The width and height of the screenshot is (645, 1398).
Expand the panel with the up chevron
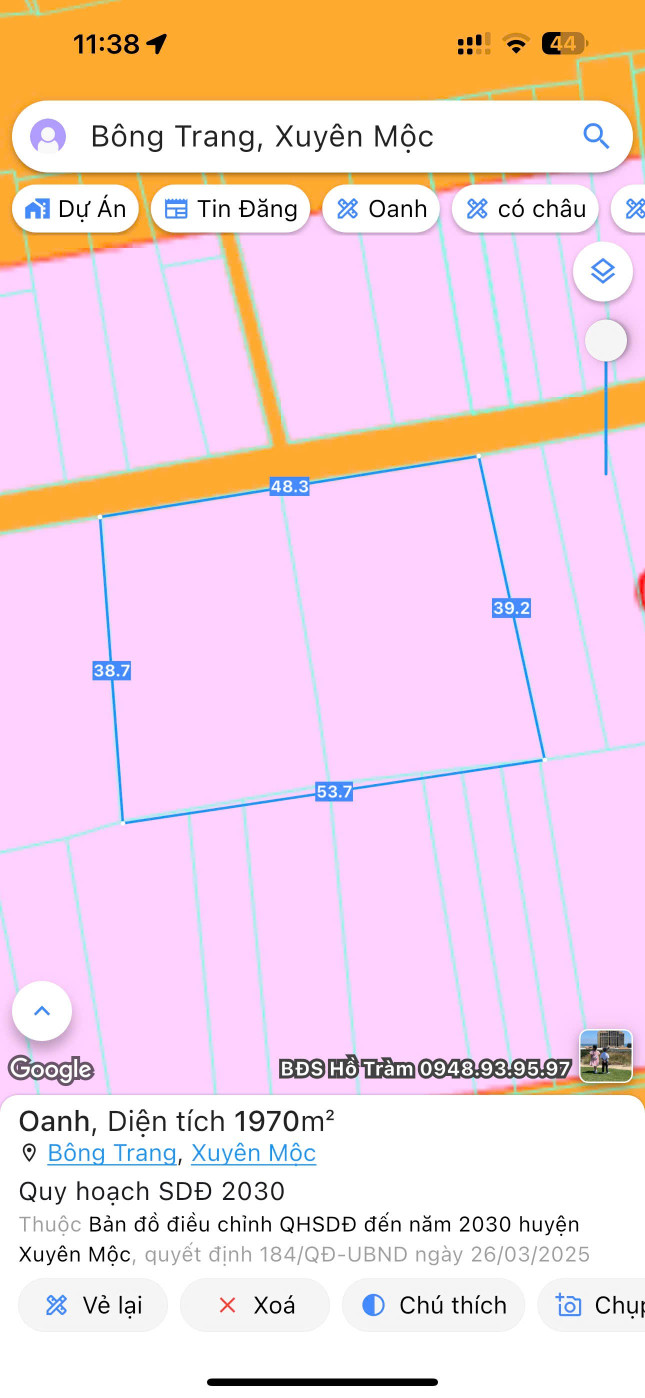(x=42, y=1011)
